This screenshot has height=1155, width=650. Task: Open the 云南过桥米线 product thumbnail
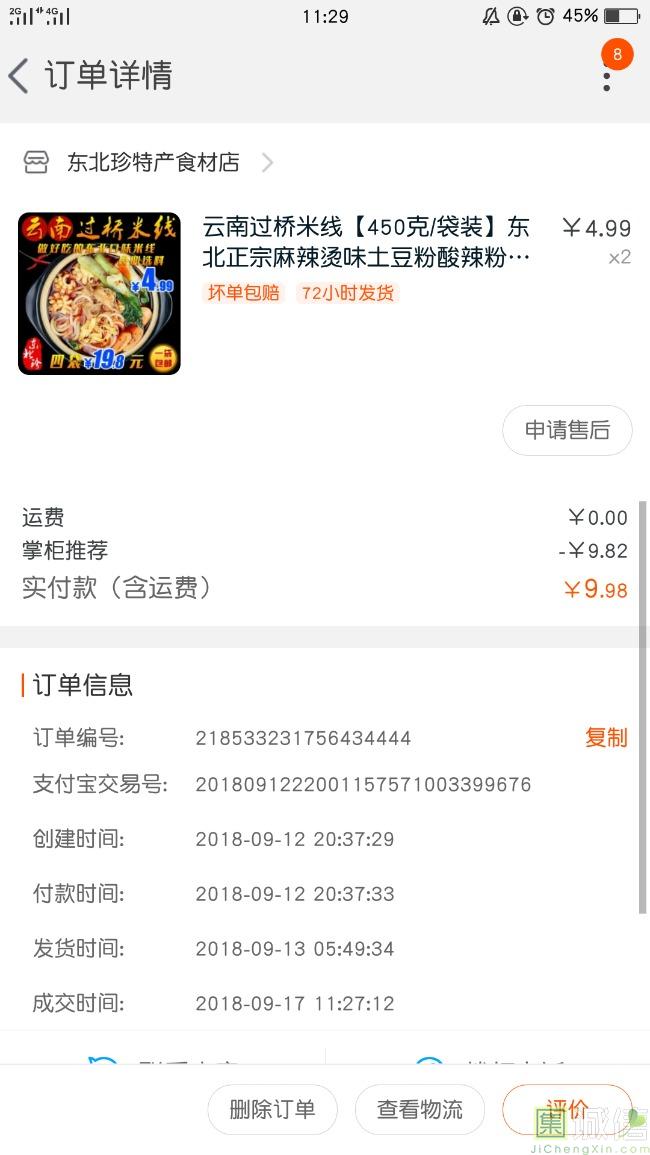pyautogui.click(x=99, y=294)
